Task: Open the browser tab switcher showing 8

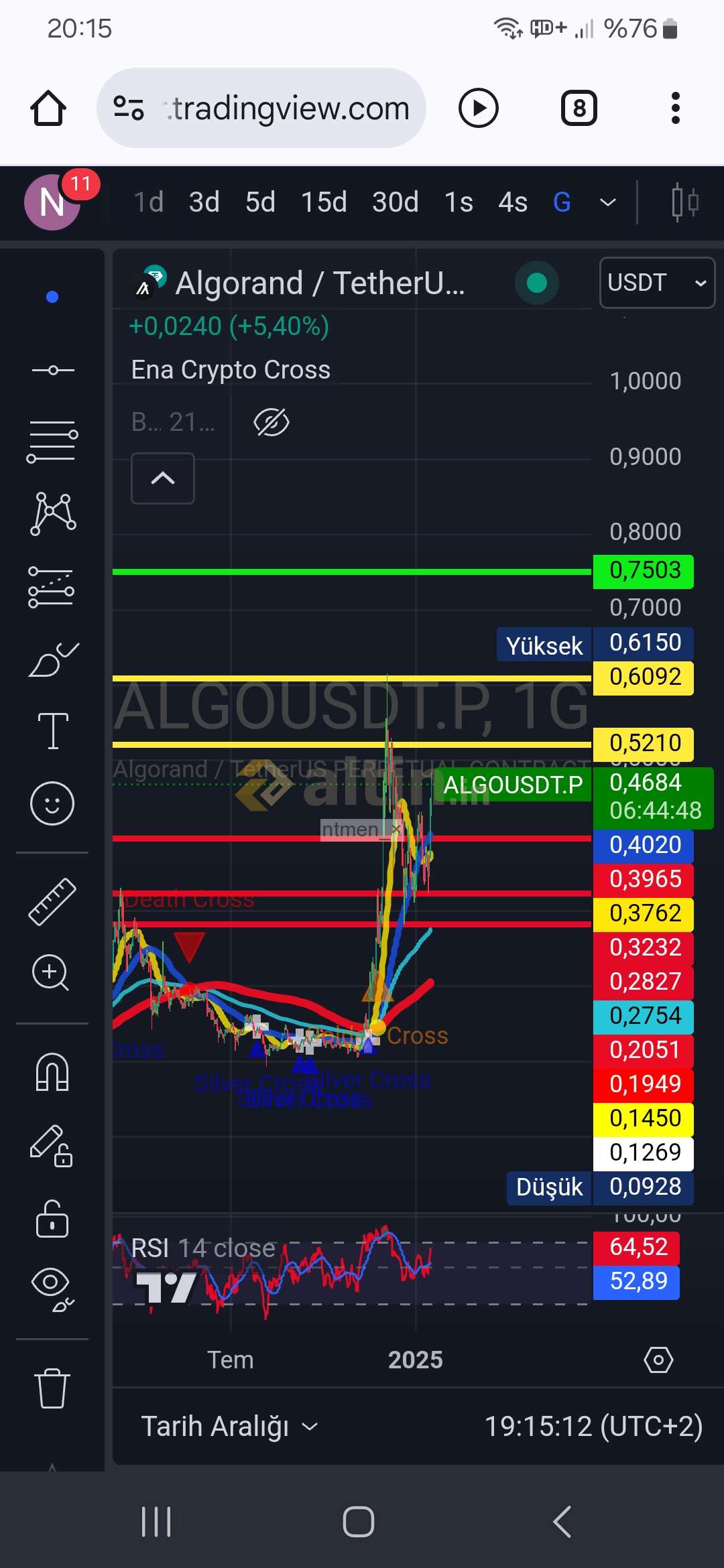Action: pos(579,108)
